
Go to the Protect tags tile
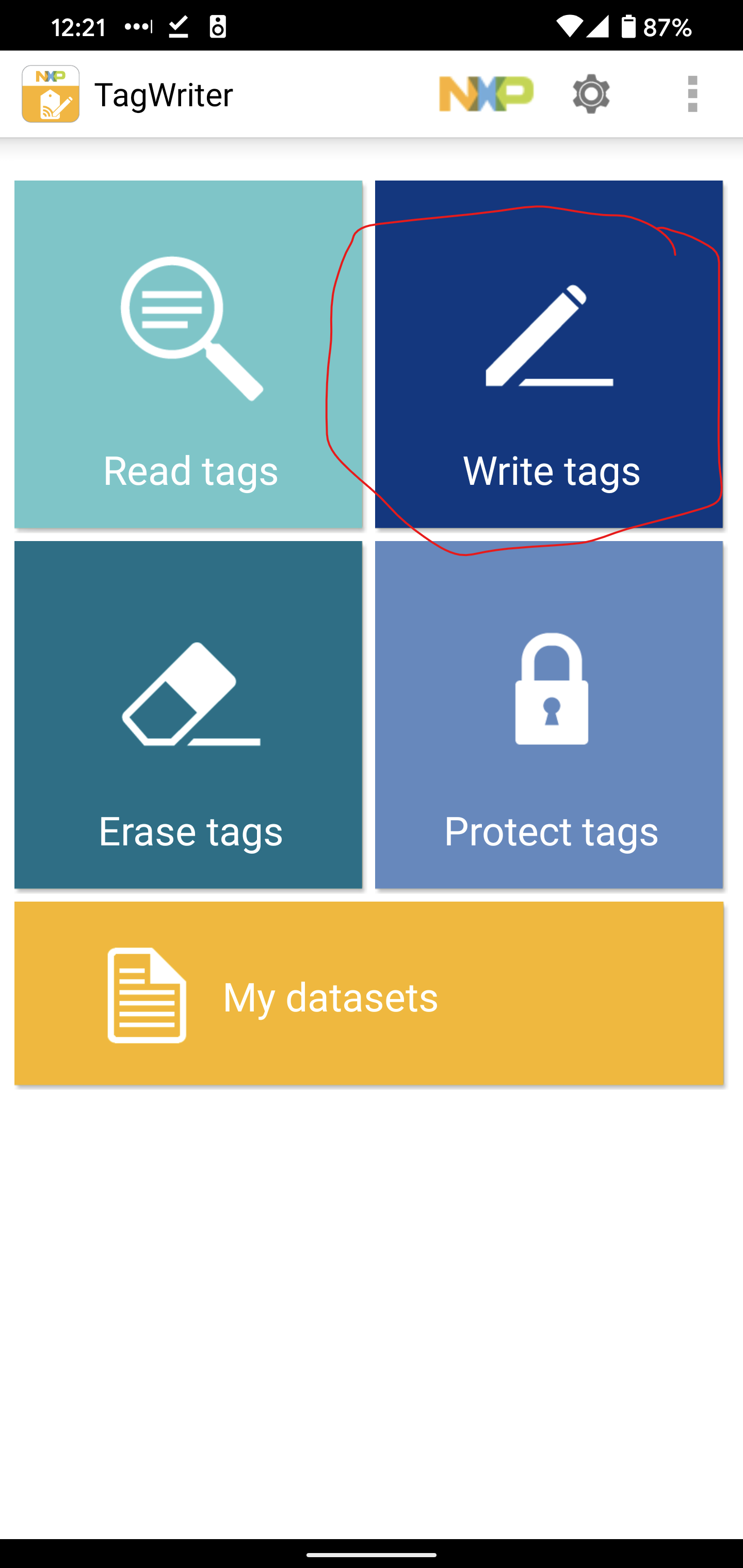pyautogui.click(x=548, y=714)
